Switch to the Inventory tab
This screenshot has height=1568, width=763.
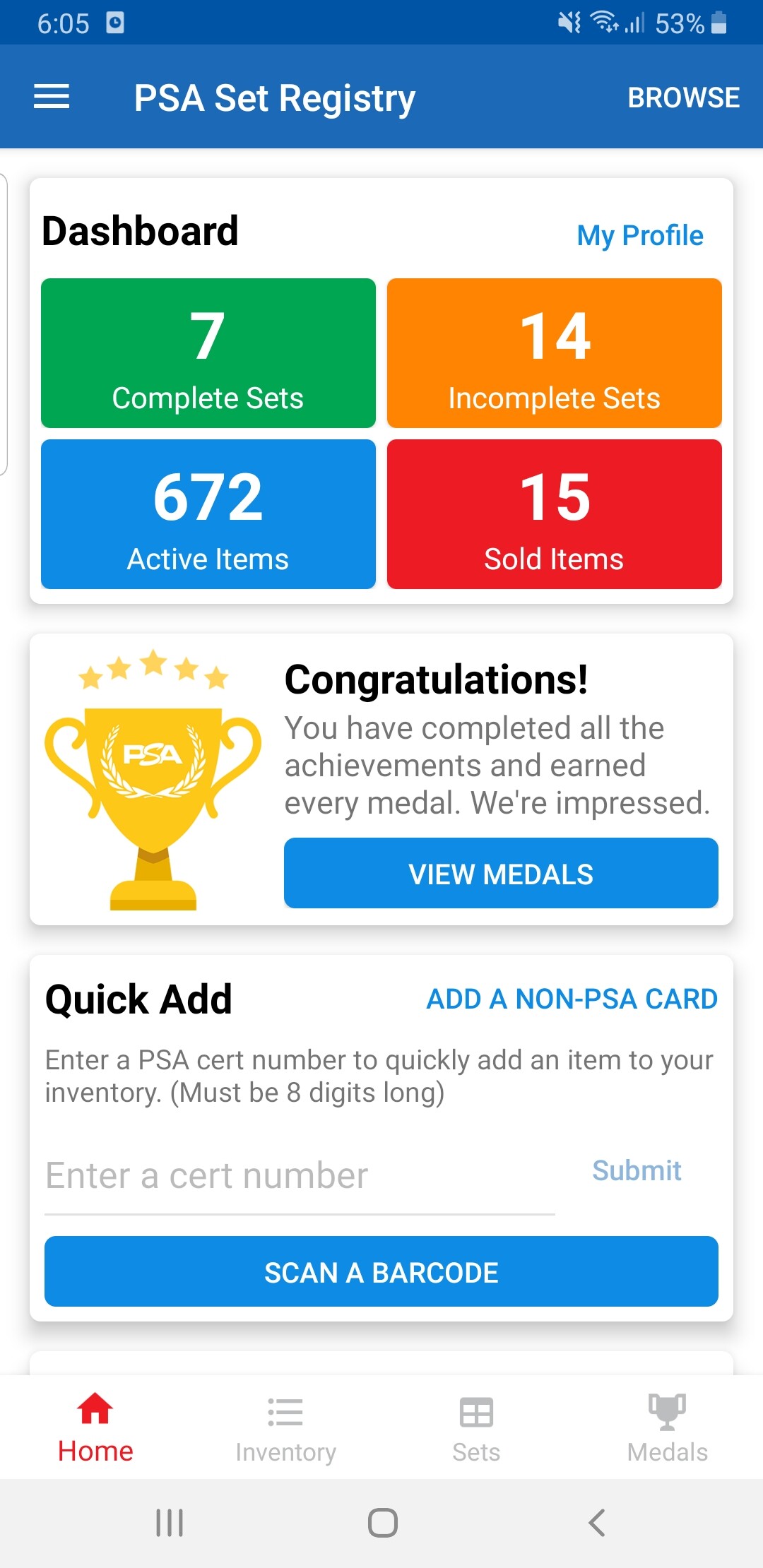click(x=286, y=1428)
